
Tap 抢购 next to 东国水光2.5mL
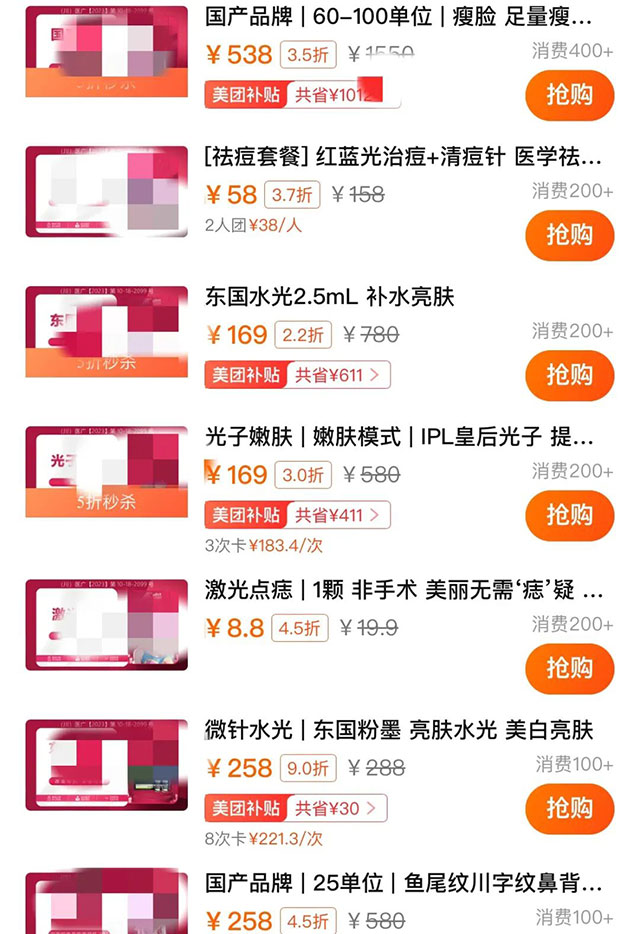click(x=569, y=375)
